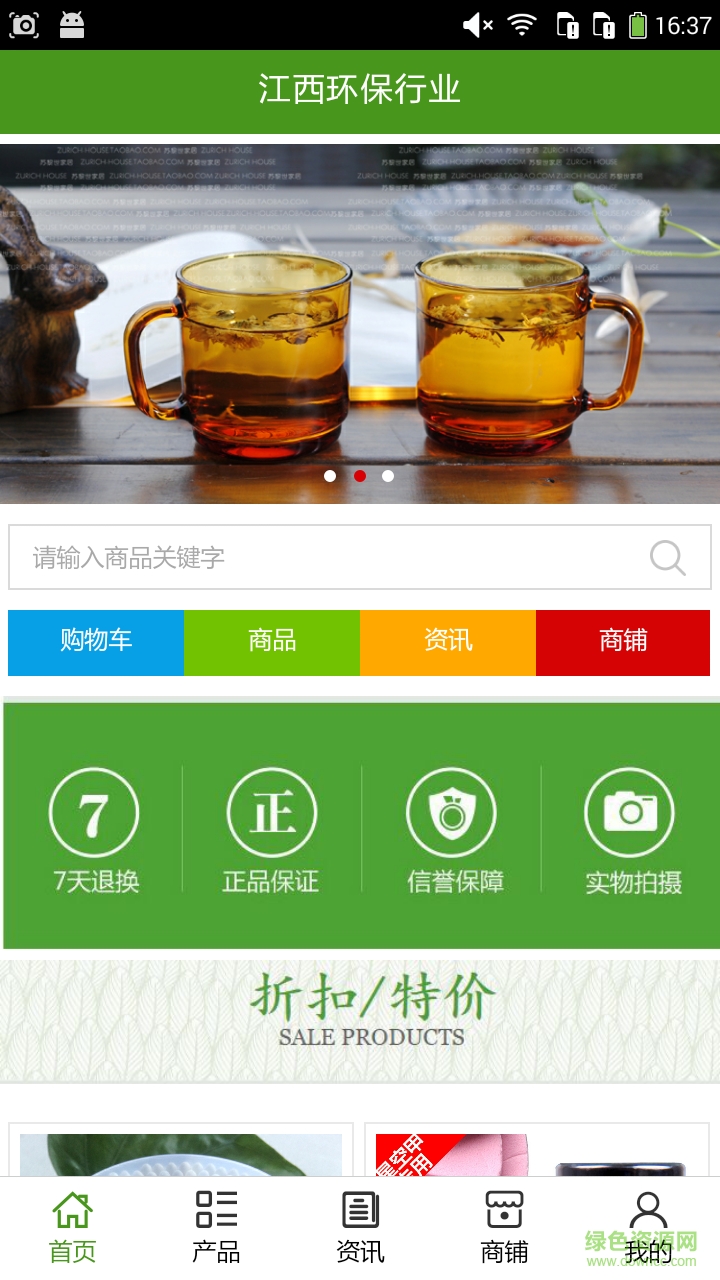Tap the 资讯 news icon in bottom bar

pos(359,1207)
